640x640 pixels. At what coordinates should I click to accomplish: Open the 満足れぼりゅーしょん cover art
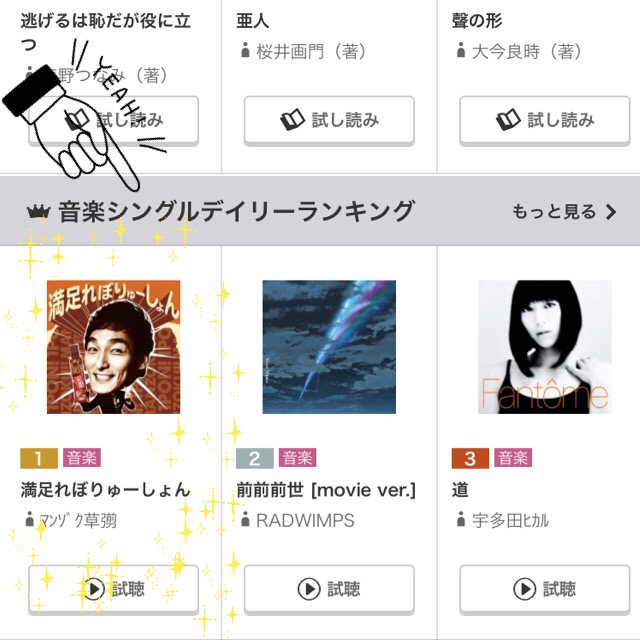(x=113, y=346)
